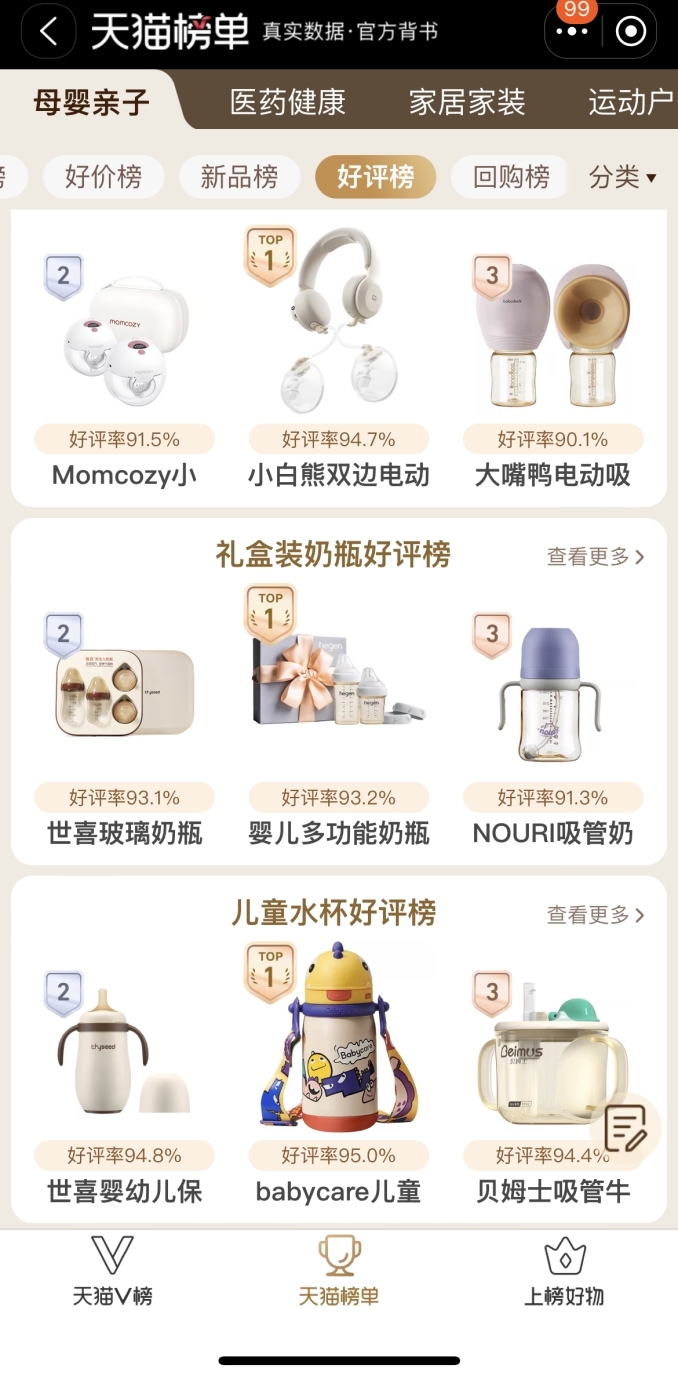Select the 新品榜 chip

pos(239,178)
